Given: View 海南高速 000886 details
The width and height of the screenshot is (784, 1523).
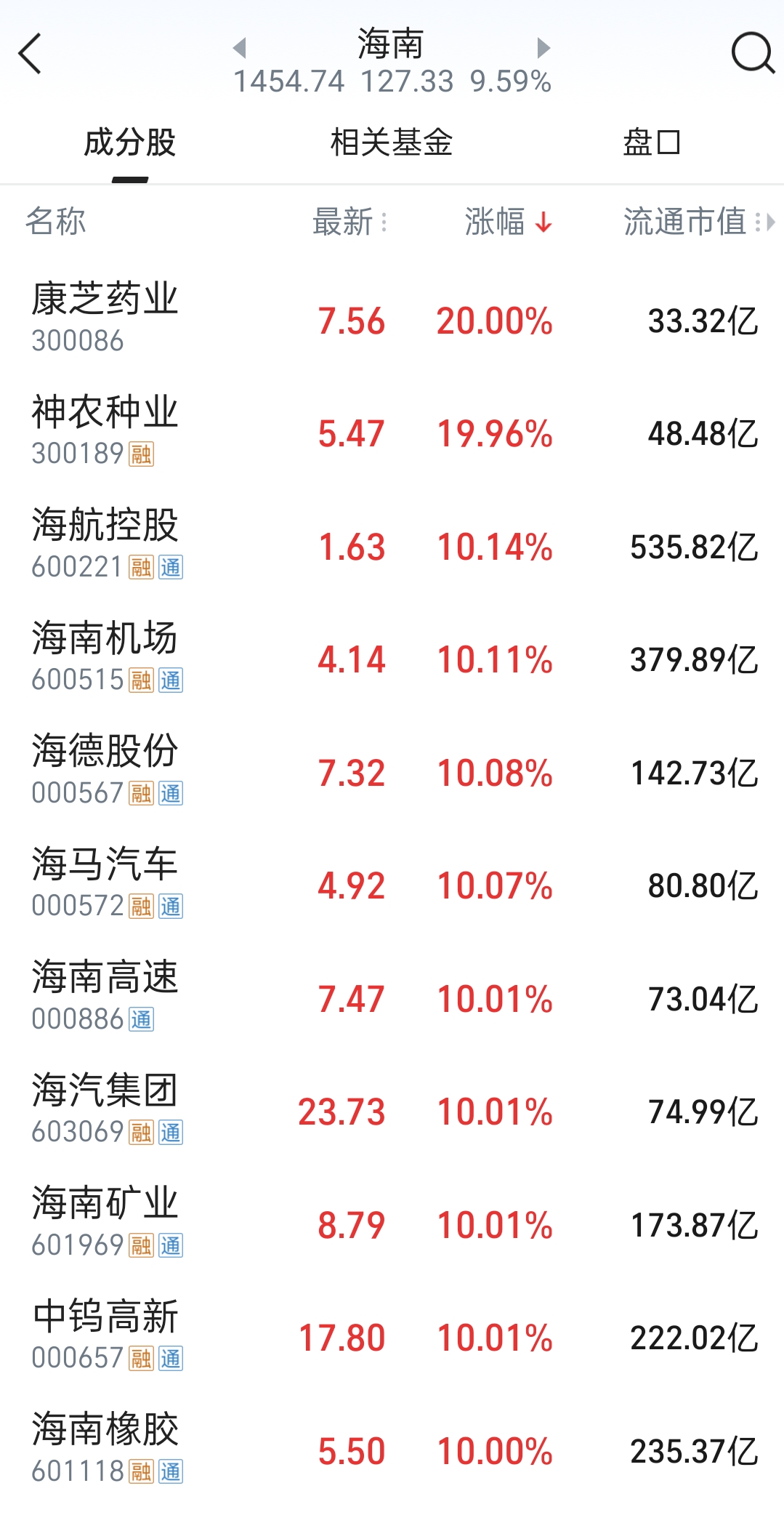Looking at the screenshot, I should click(x=392, y=998).
